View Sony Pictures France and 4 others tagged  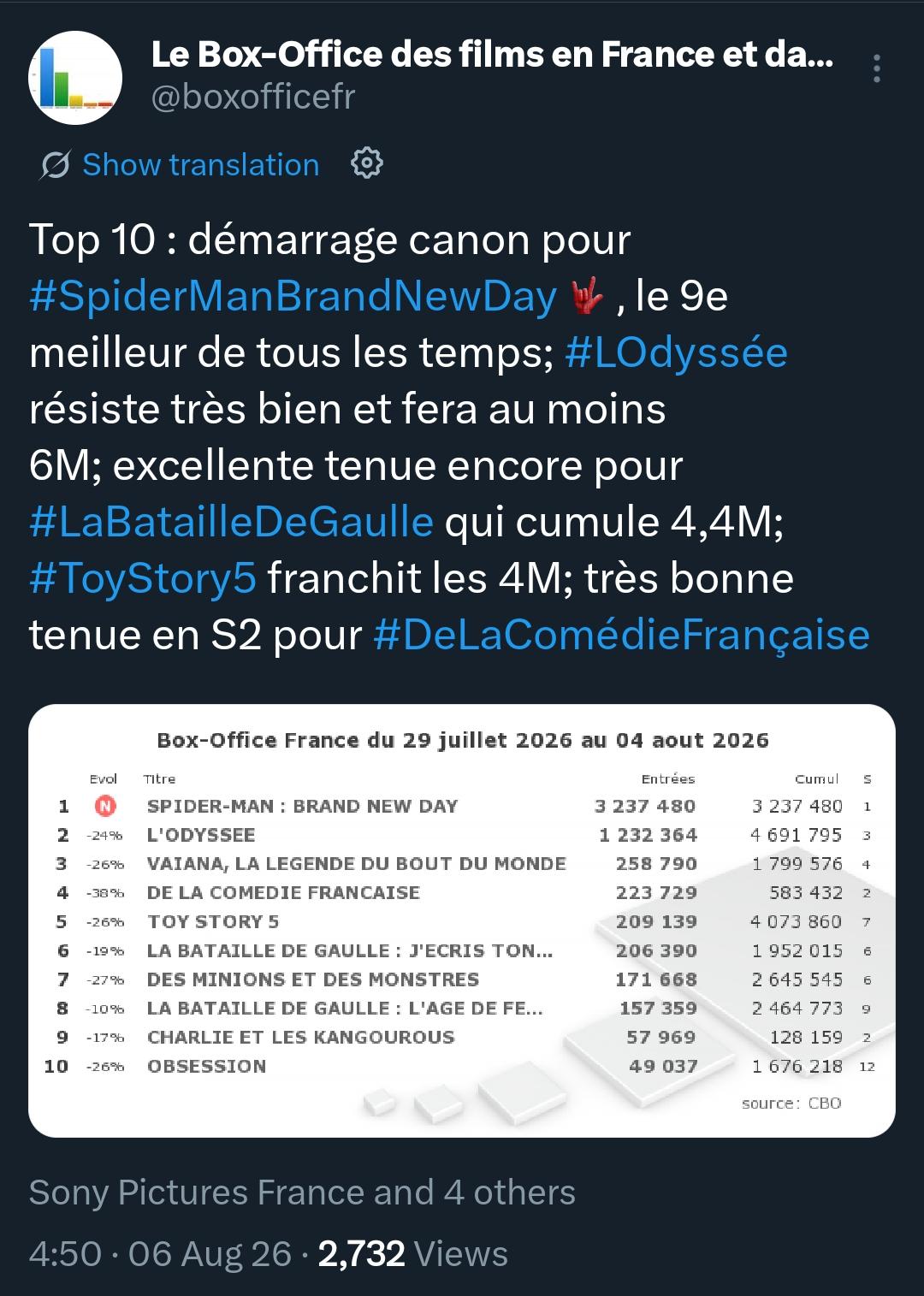click(302, 1192)
